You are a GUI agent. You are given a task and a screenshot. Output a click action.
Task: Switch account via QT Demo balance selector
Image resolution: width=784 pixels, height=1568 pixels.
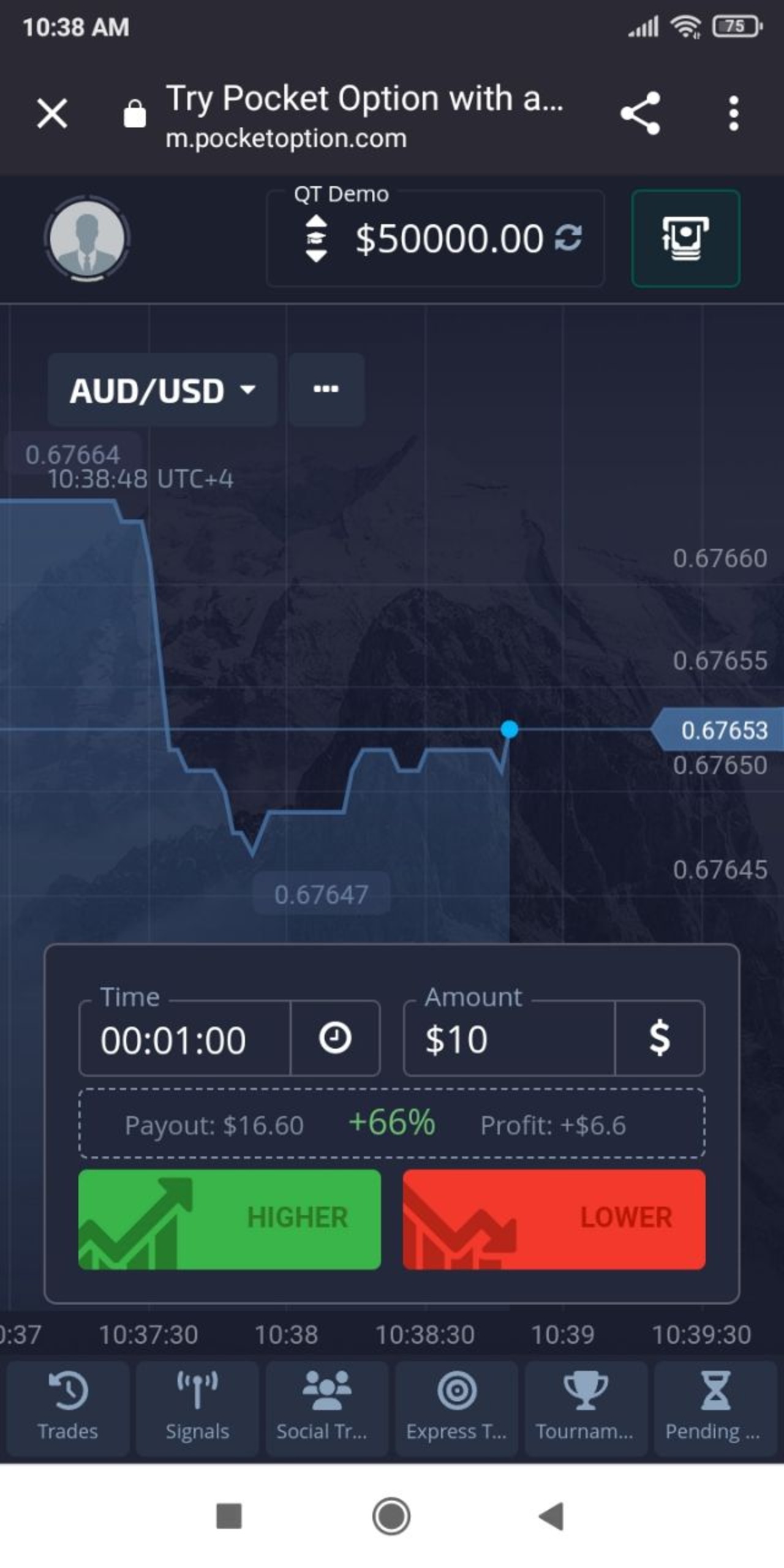pyautogui.click(x=316, y=238)
